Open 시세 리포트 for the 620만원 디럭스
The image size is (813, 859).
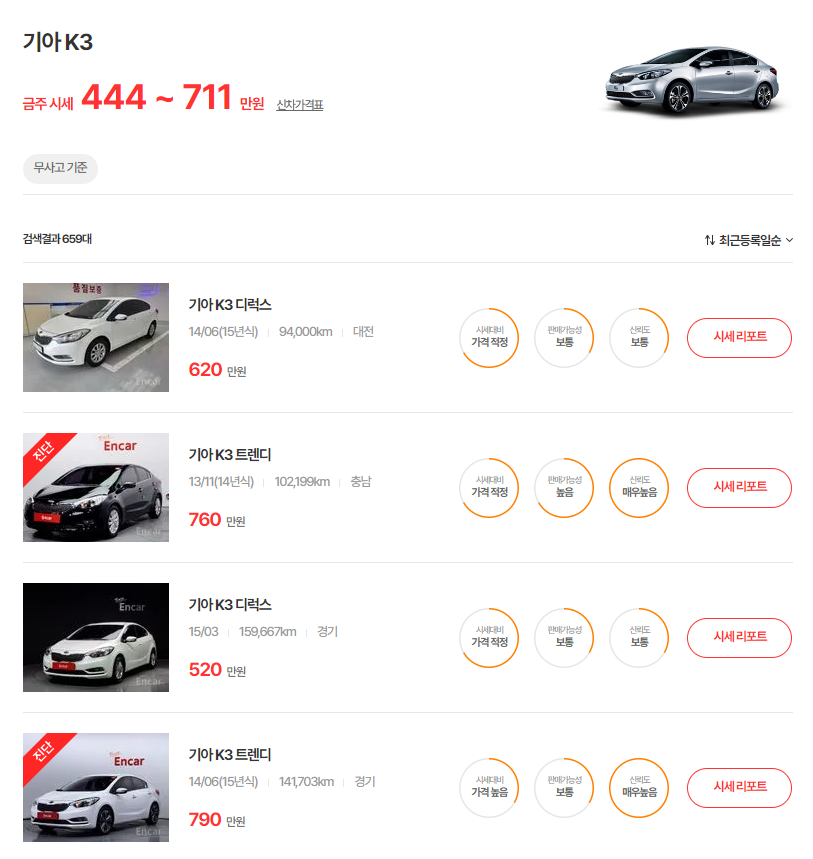point(739,338)
